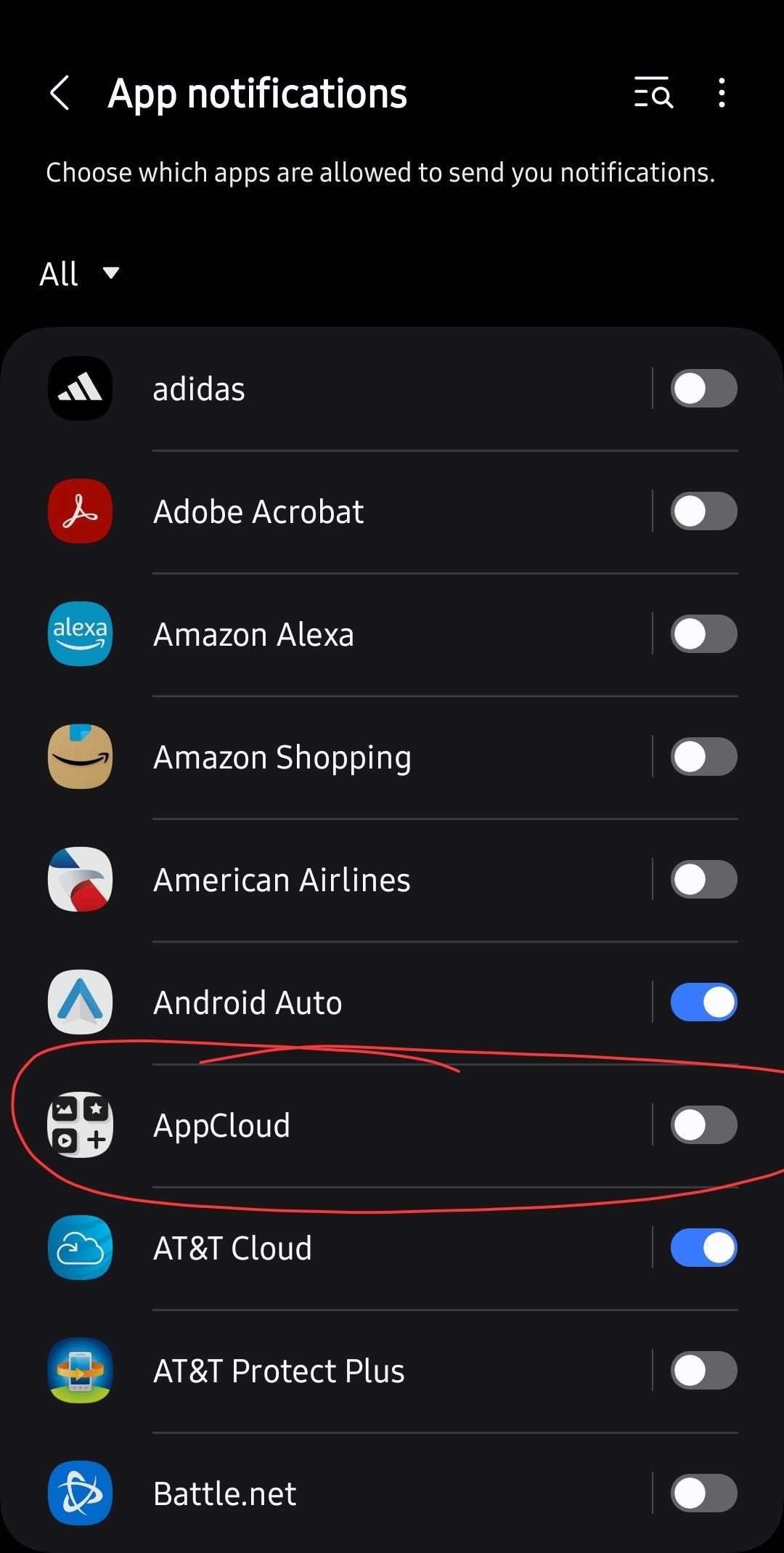Click the AT&T Cloud icon
The image size is (784, 1553).
coord(79,1247)
